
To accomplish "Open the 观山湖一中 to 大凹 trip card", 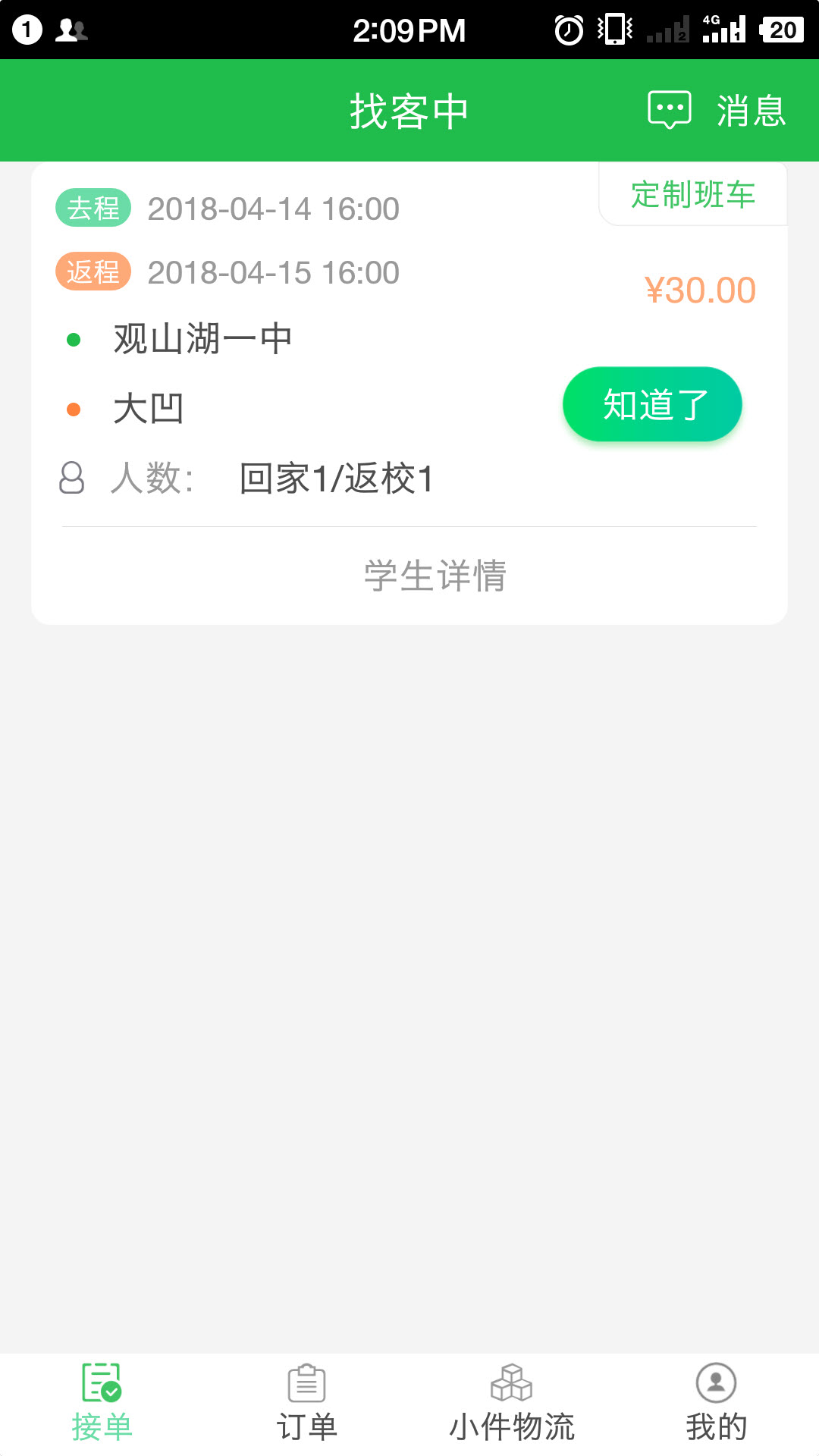I will (x=303, y=372).
